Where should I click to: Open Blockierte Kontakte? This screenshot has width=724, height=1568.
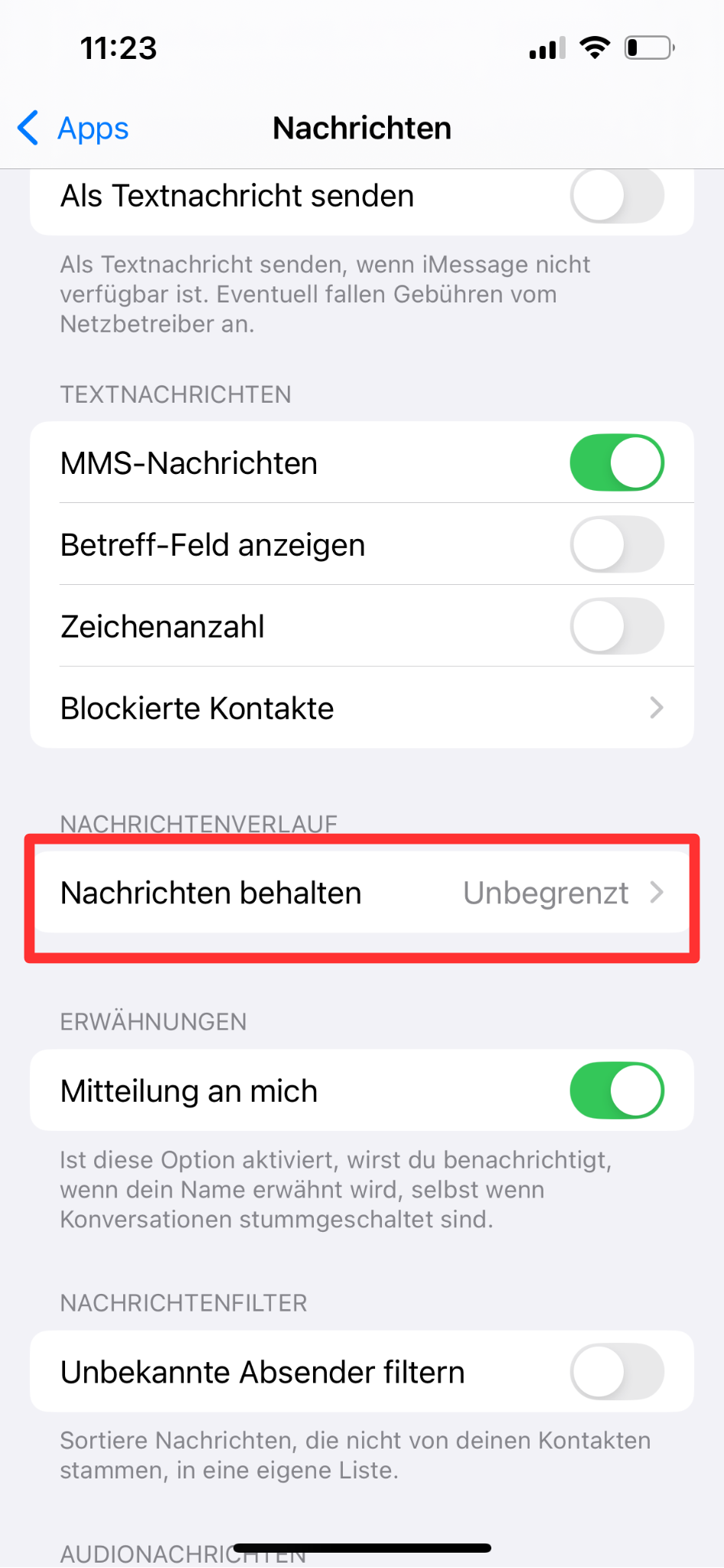point(362,708)
